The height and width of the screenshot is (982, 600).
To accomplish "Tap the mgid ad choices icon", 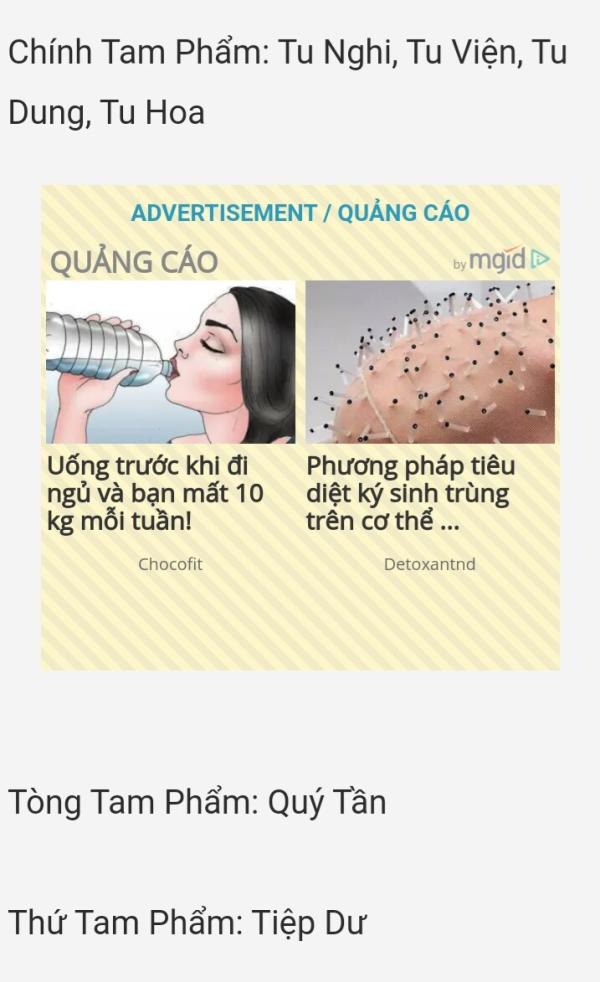I will tap(540, 259).
